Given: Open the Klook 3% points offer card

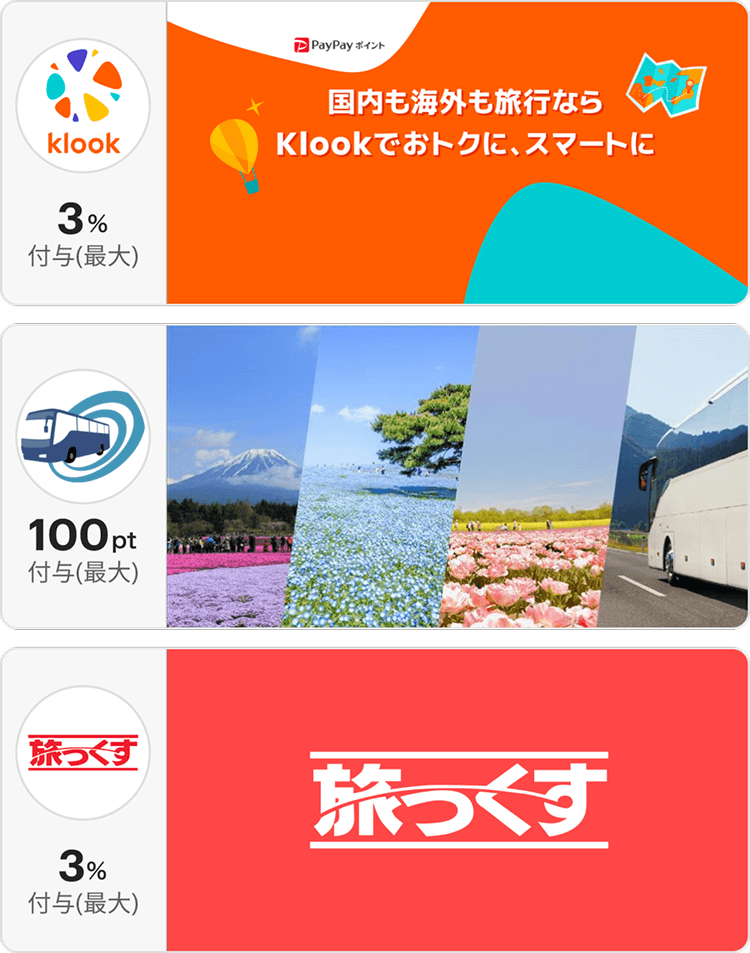Looking at the screenshot, I should [x=375, y=153].
